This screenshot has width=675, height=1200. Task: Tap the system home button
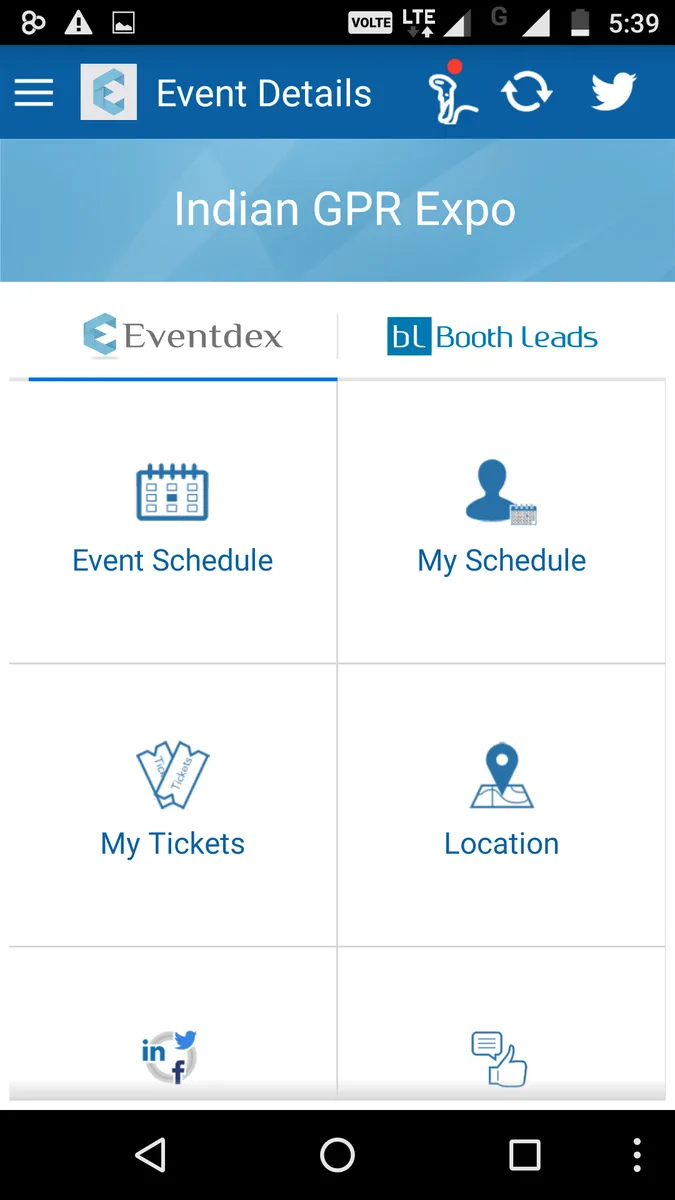coord(337,1156)
